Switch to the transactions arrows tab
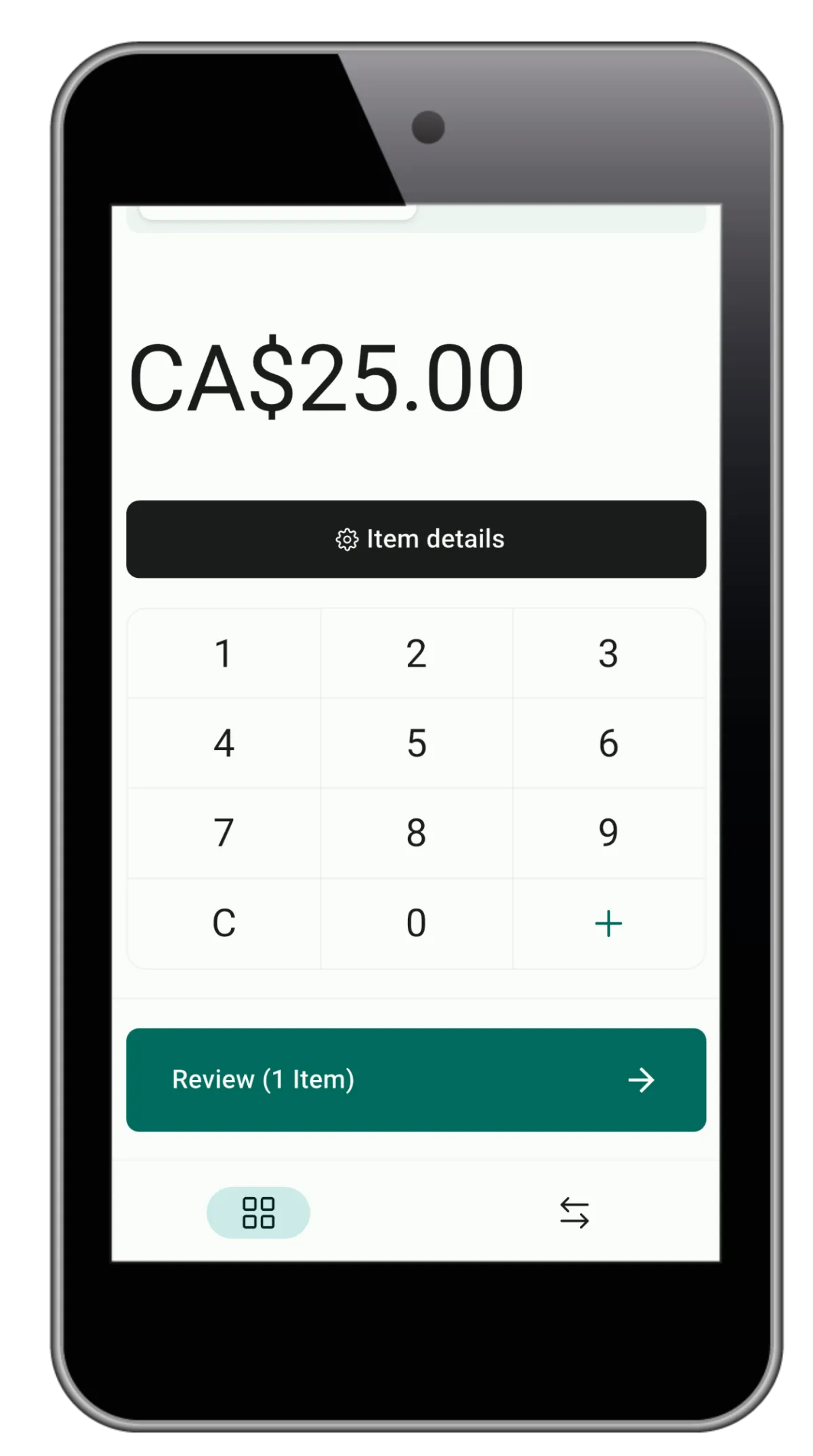Screen dimensions: 813x1456 [x=575, y=1213]
